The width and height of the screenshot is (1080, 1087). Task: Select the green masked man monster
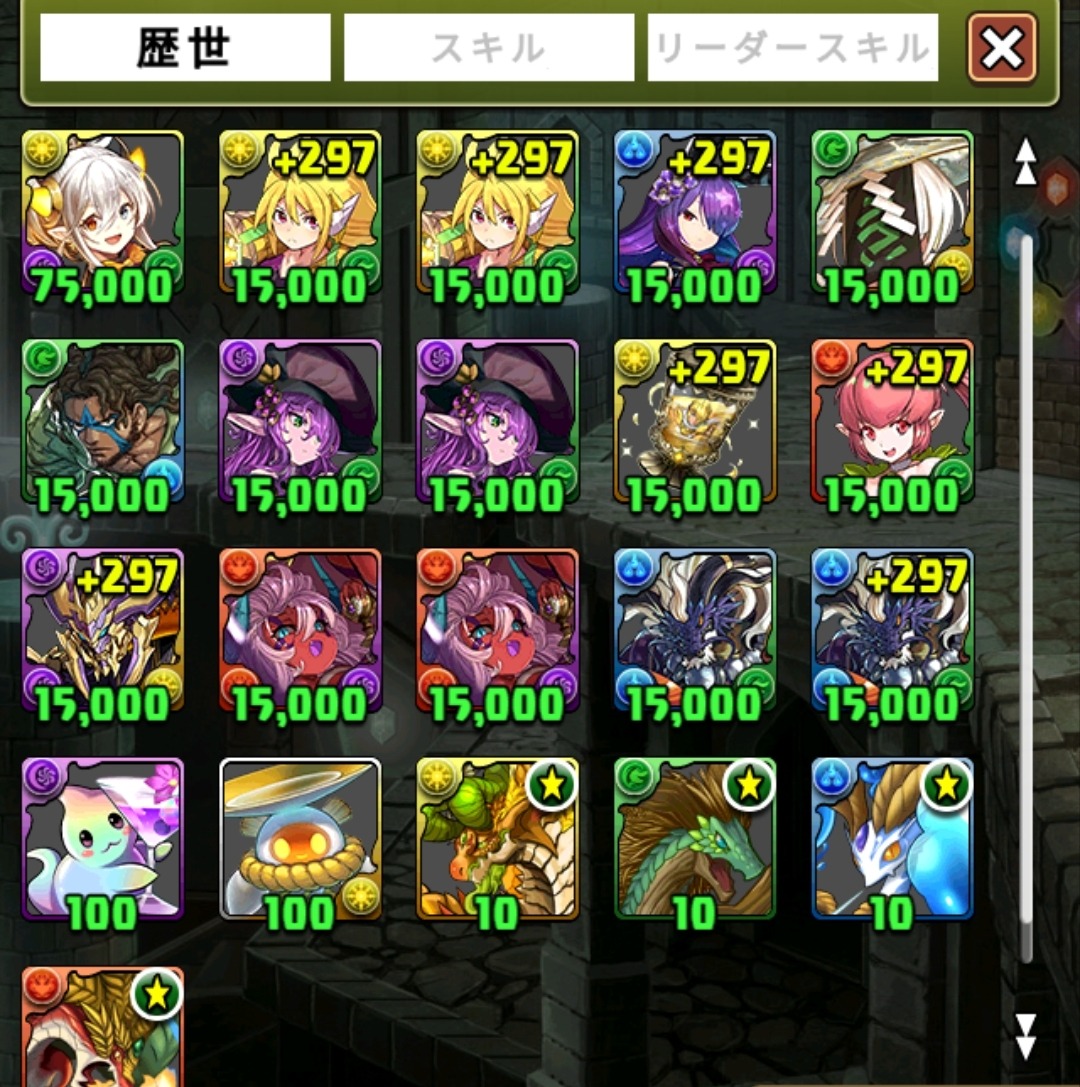[x=102, y=422]
